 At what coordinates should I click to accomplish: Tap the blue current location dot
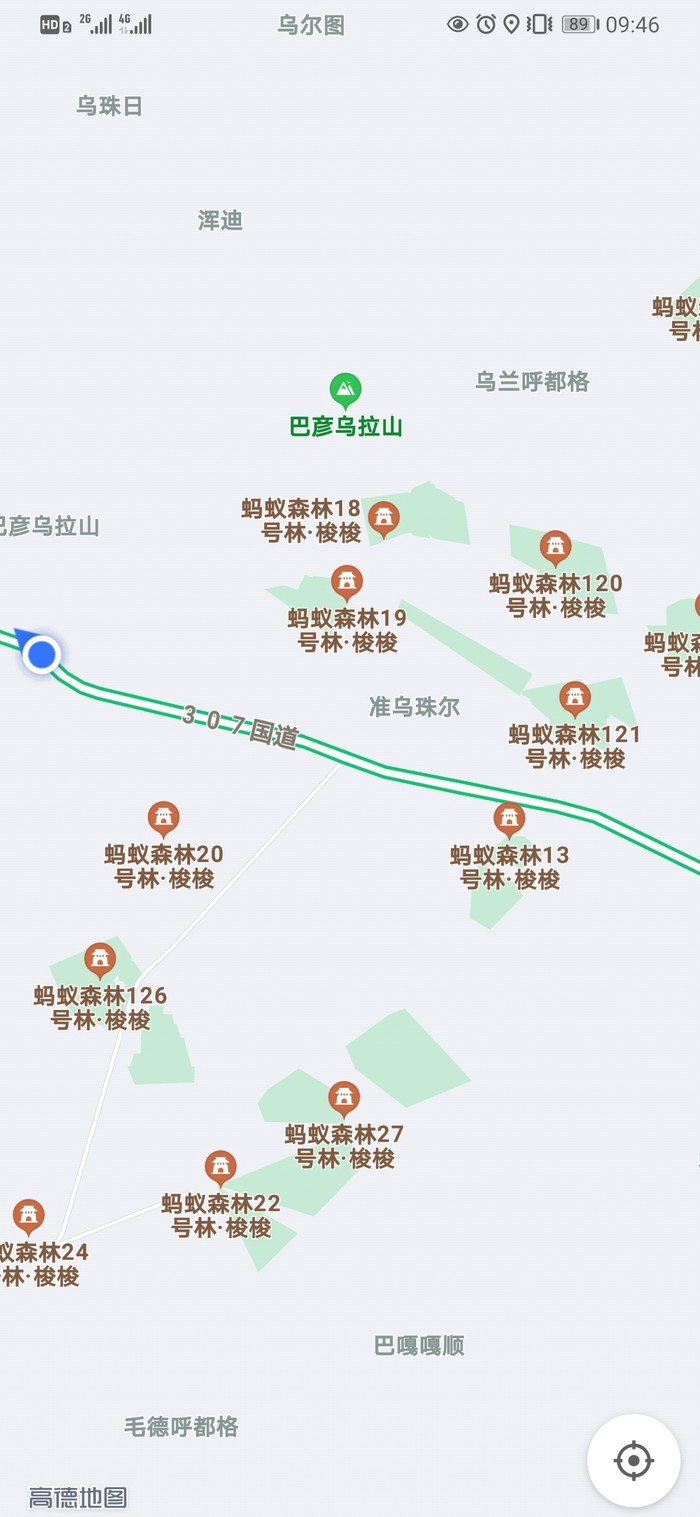tap(41, 655)
